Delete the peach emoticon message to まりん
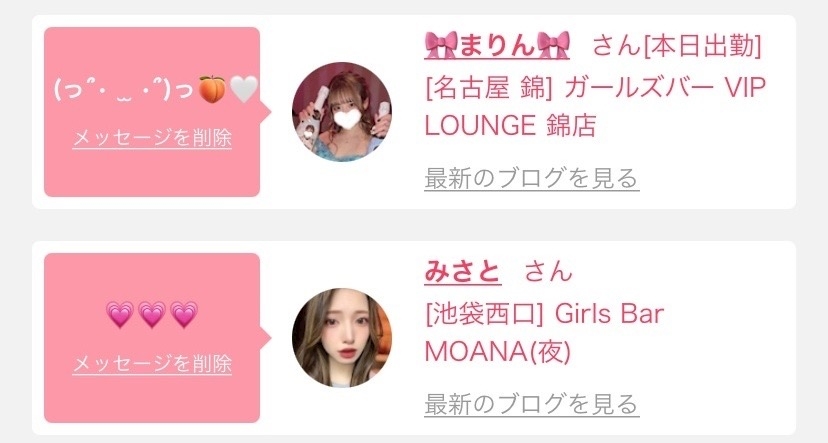Screen dimensions: 828x443 (152, 138)
